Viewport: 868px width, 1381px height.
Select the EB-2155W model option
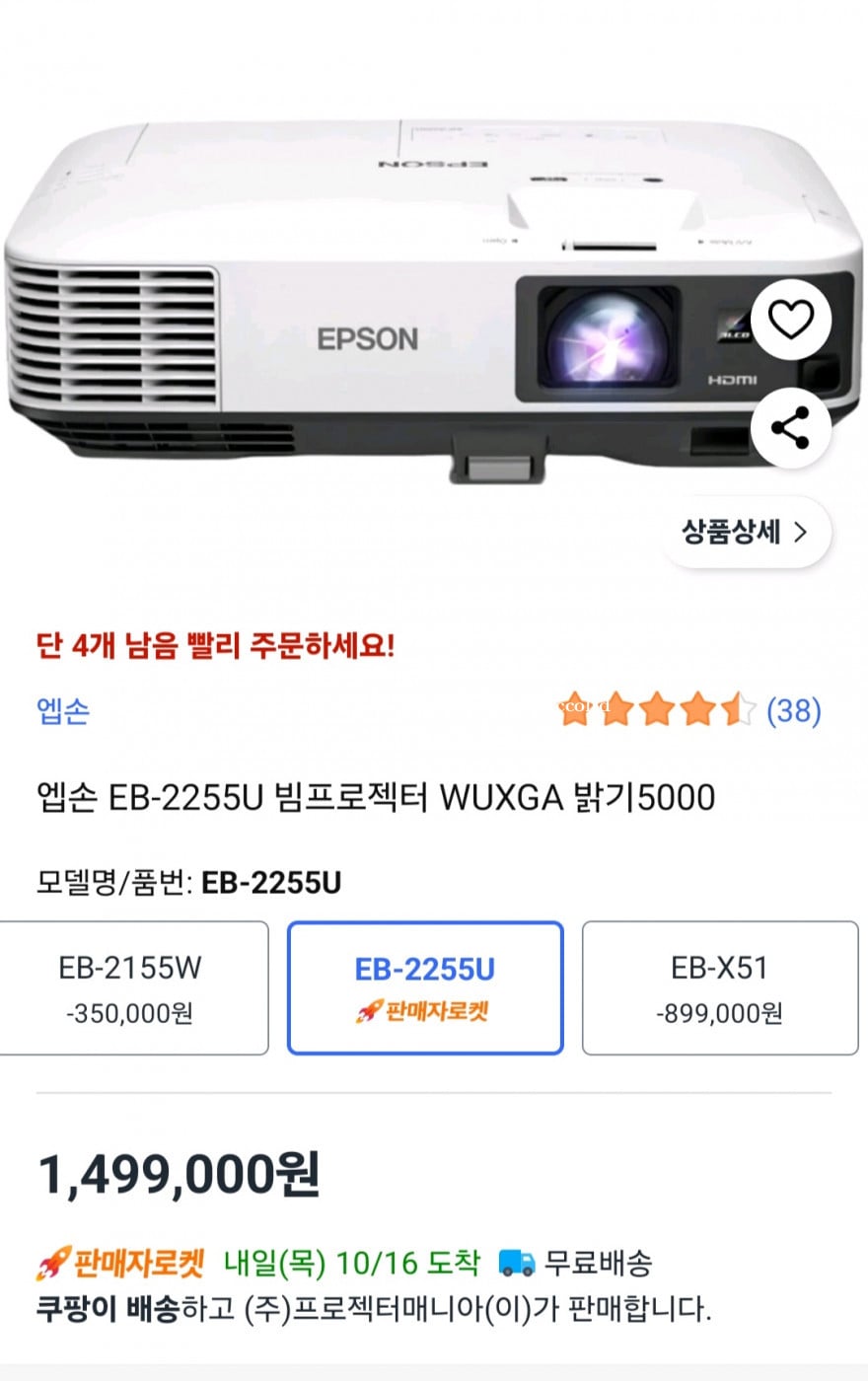[130, 987]
